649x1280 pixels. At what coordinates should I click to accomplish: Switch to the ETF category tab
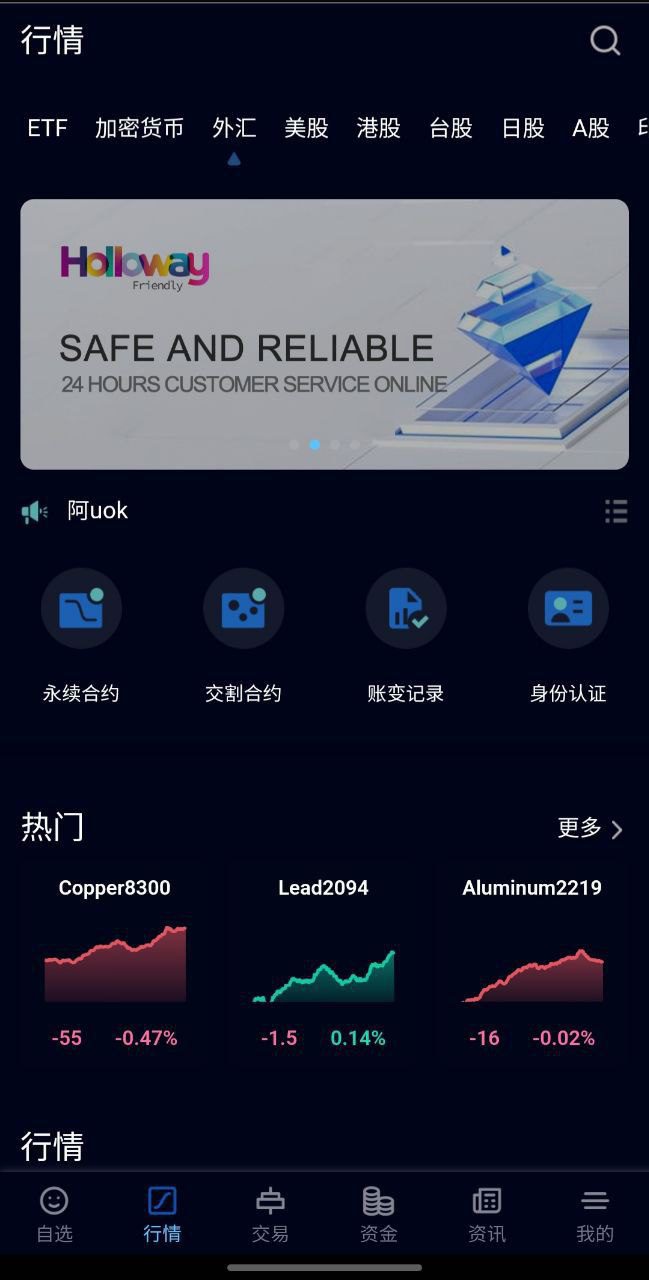47,128
